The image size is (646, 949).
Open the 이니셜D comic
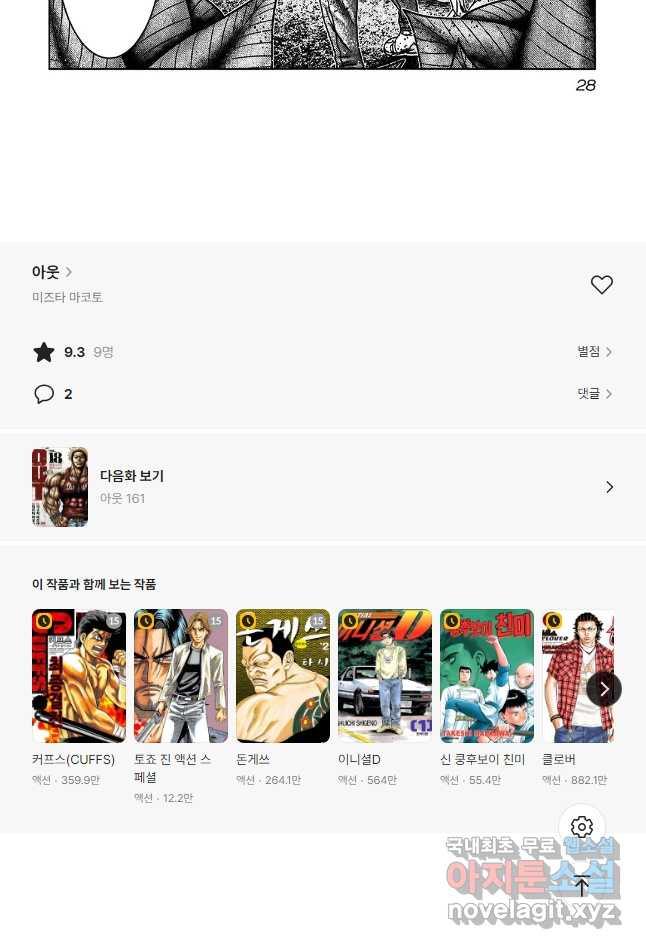coord(385,676)
